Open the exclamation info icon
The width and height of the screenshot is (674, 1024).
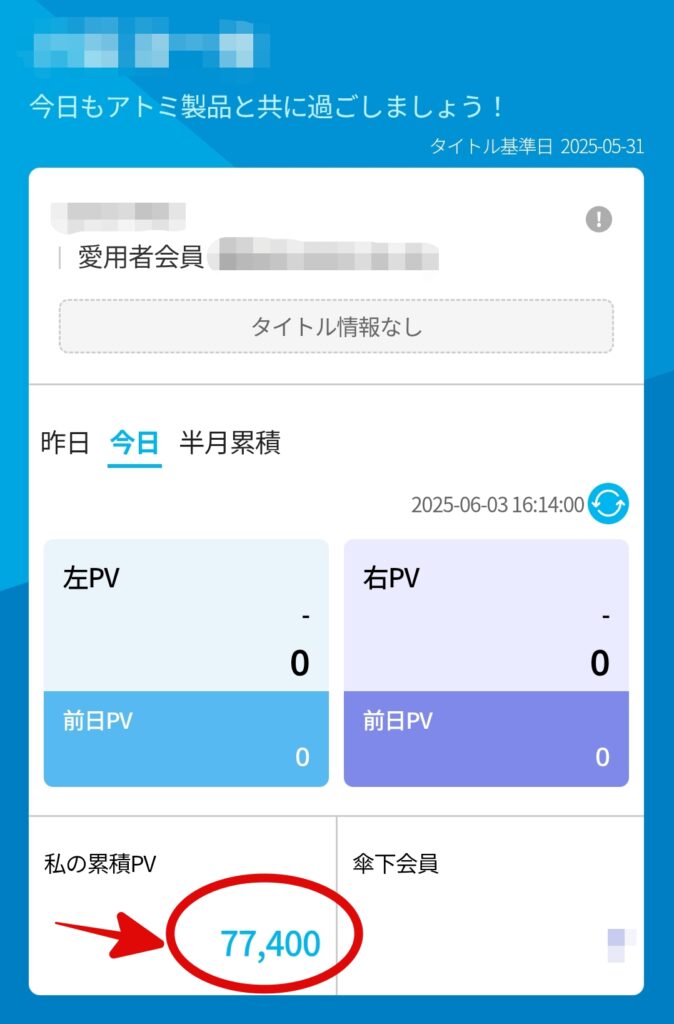598,219
